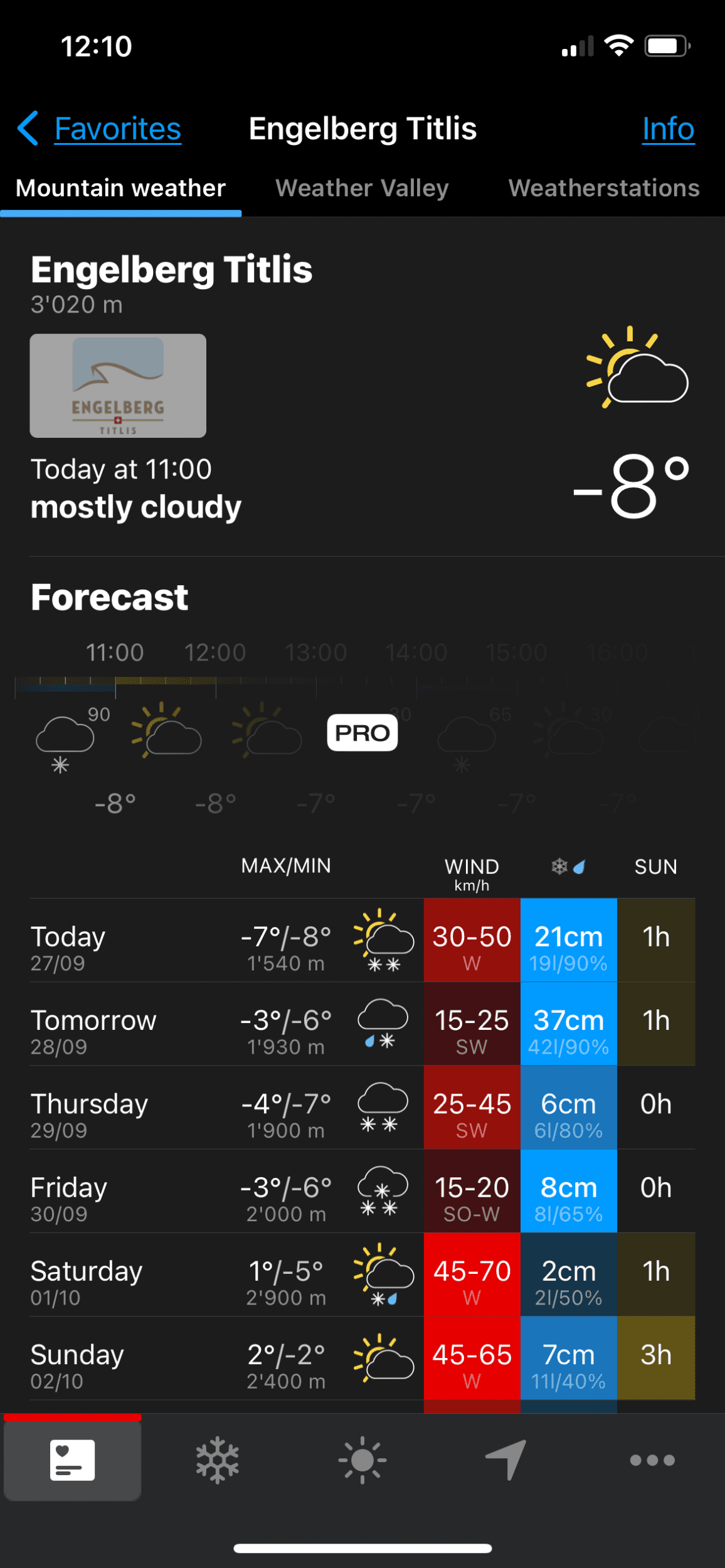Open the Info page
The image size is (725, 1568).
click(668, 129)
